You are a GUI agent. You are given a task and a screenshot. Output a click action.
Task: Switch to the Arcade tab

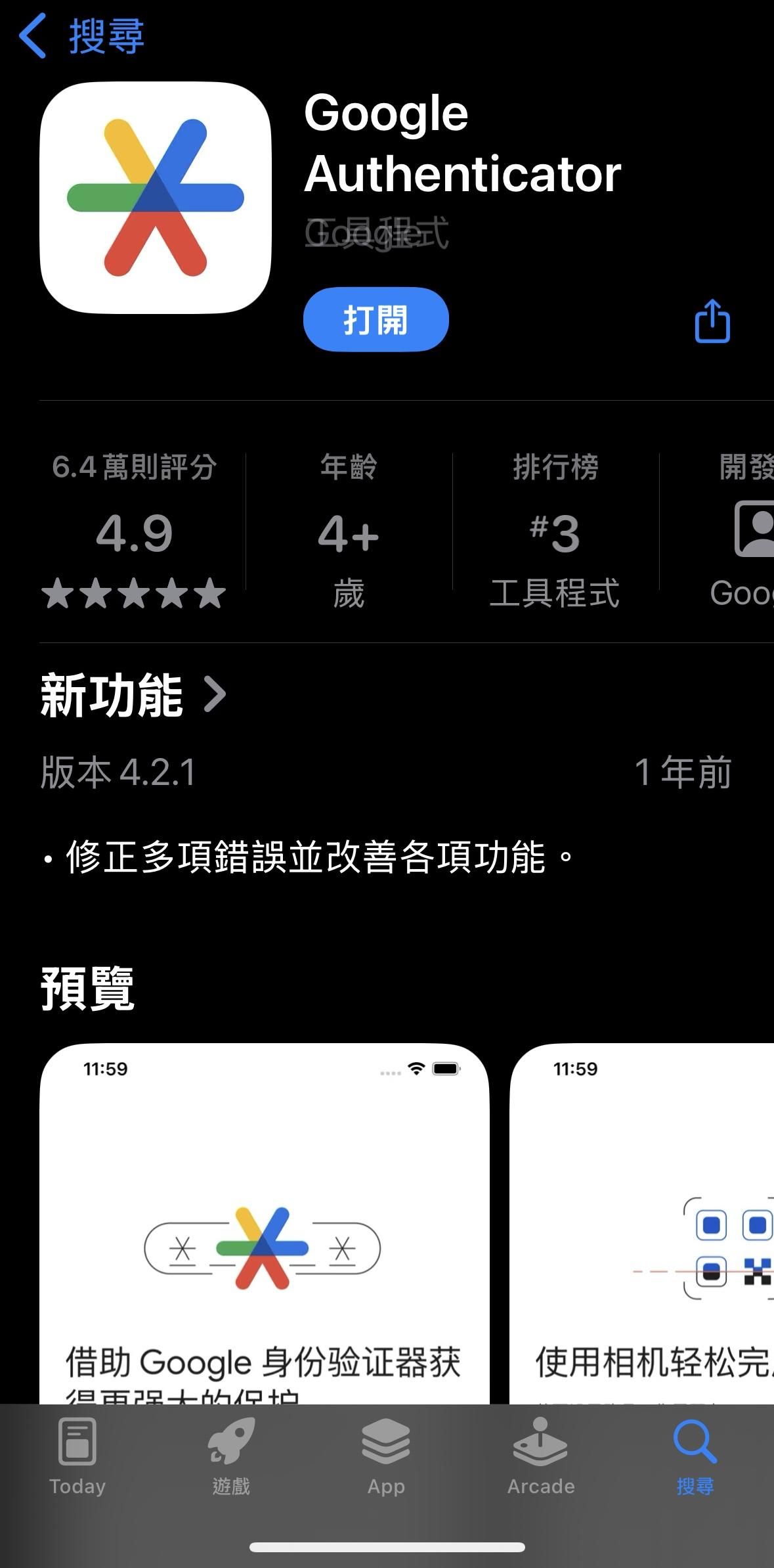coord(541,1453)
